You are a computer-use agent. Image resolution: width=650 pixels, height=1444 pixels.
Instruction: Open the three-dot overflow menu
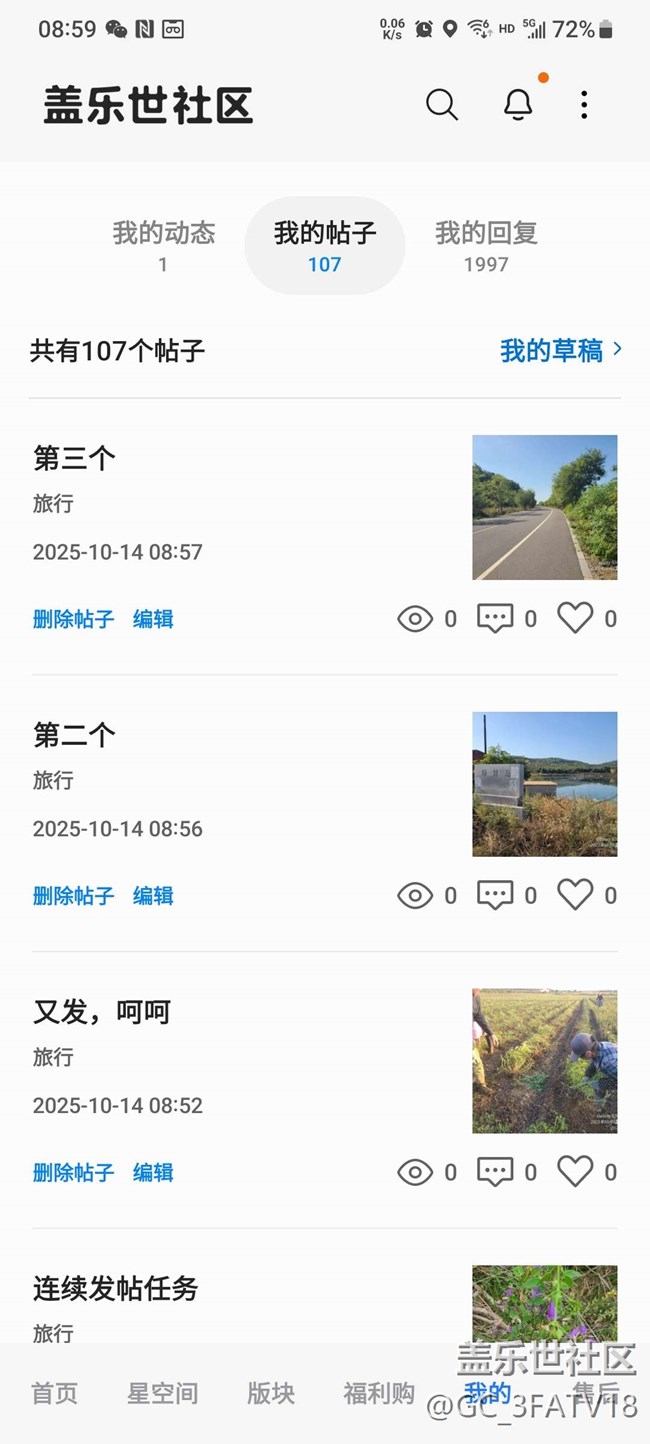(x=584, y=104)
